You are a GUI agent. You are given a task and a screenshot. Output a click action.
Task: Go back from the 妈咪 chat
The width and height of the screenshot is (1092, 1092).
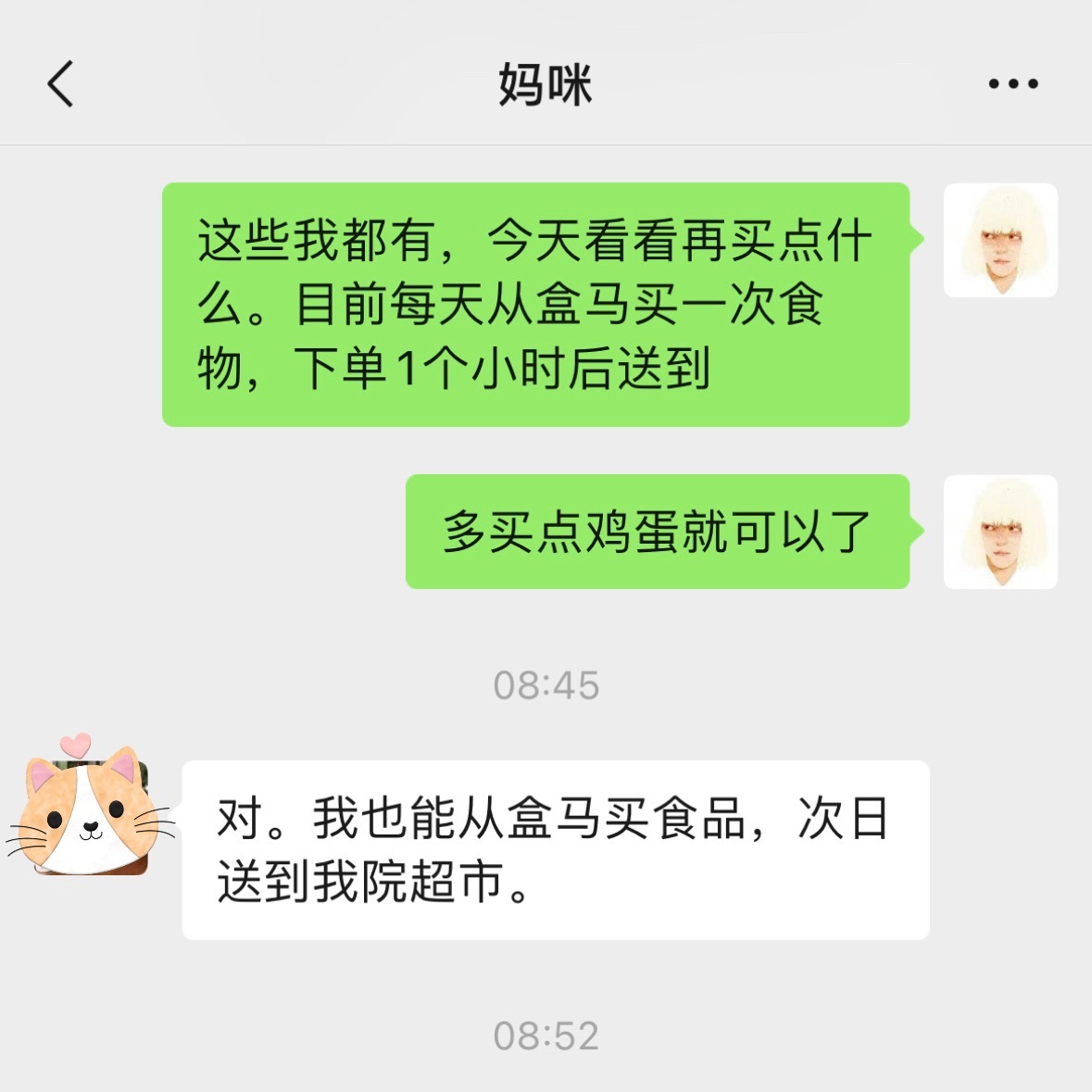point(60,84)
